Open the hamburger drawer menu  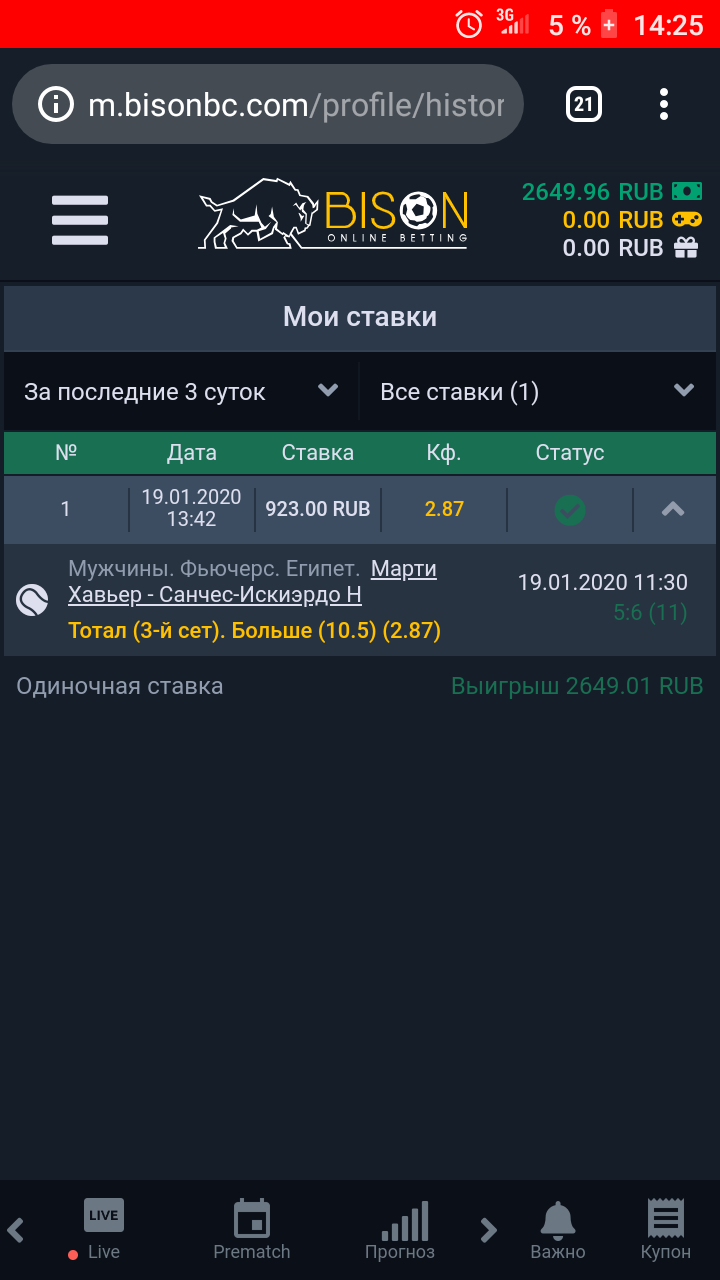pos(80,220)
